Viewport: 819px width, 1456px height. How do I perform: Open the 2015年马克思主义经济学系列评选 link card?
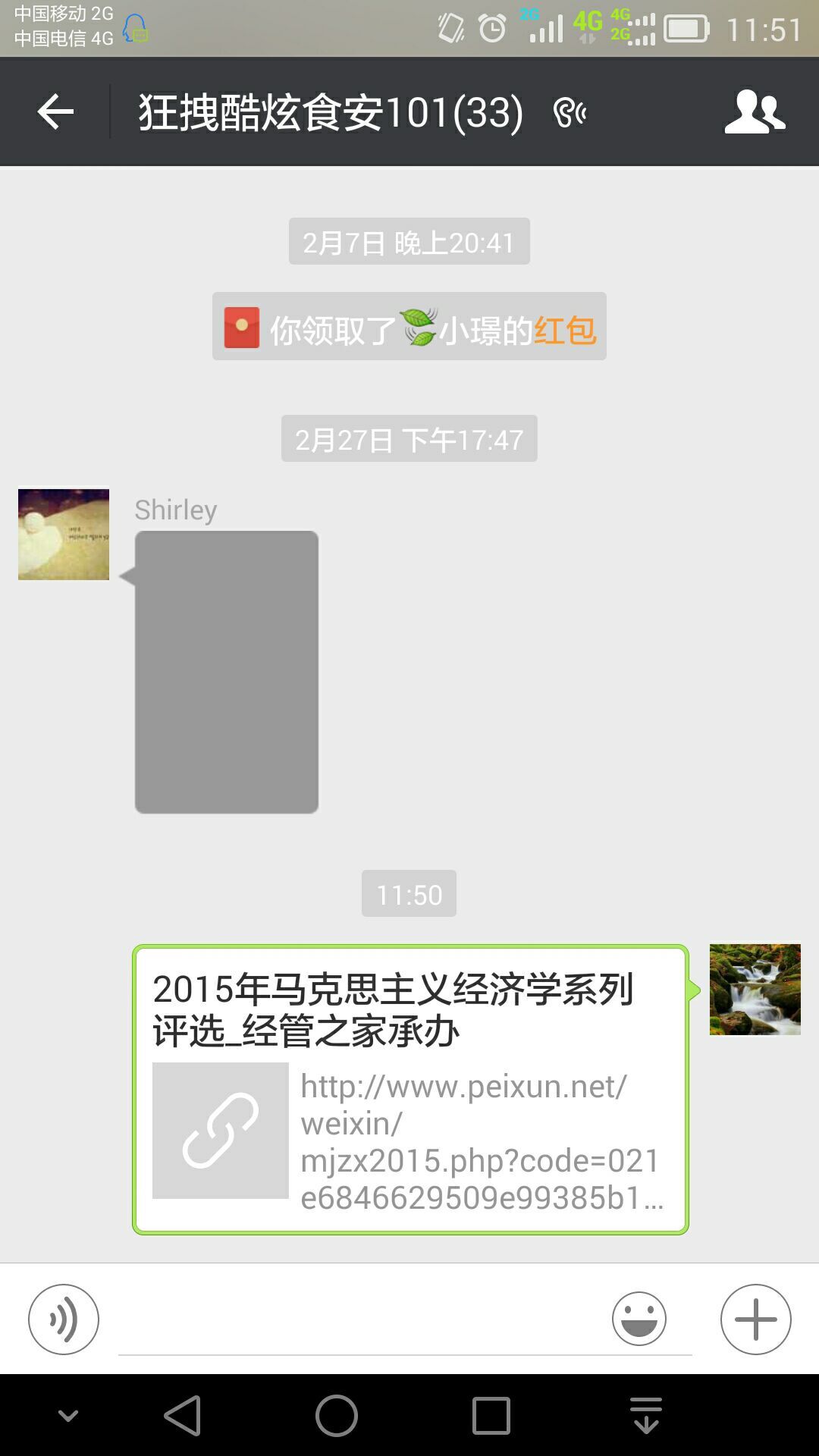pyautogui.click(x=410, y=1090)
